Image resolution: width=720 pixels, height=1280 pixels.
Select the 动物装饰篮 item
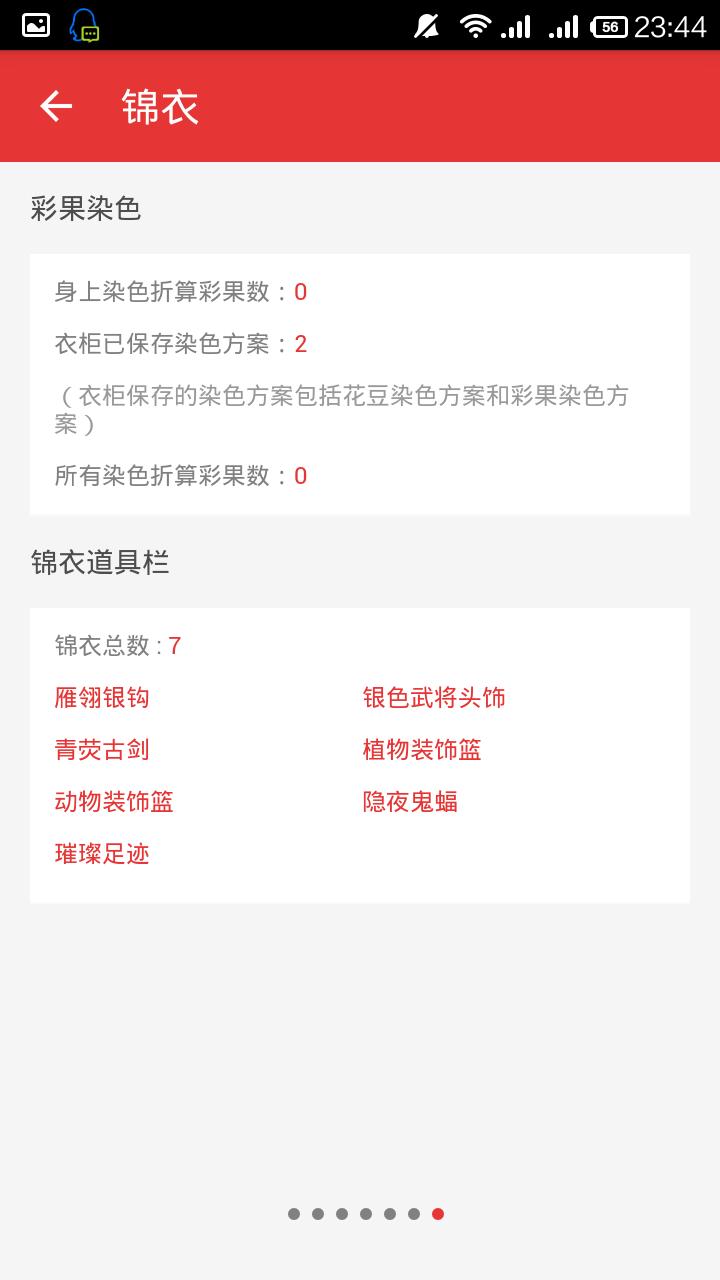114,802
